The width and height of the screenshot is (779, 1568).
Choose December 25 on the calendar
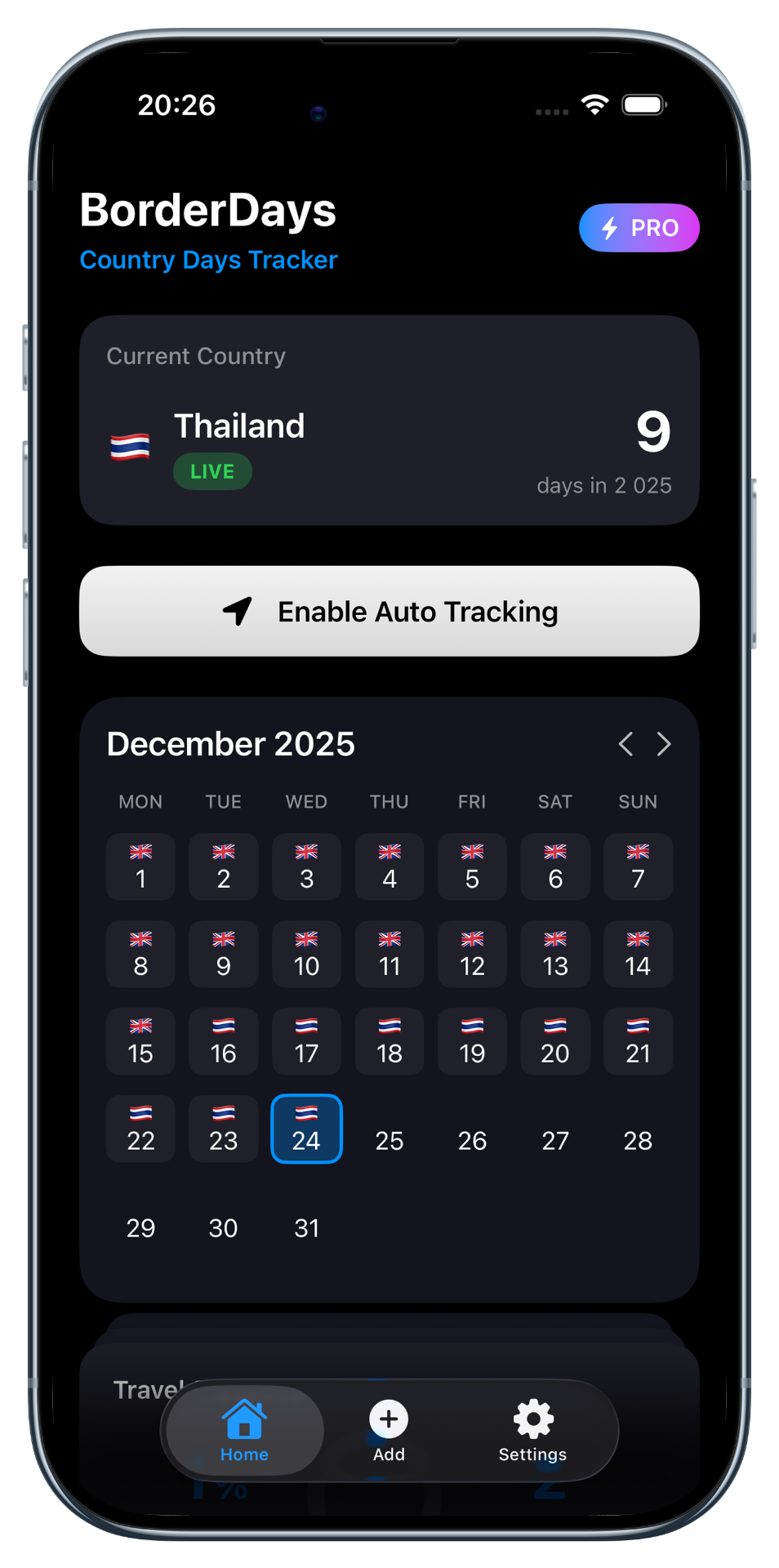click(389, 1140)
